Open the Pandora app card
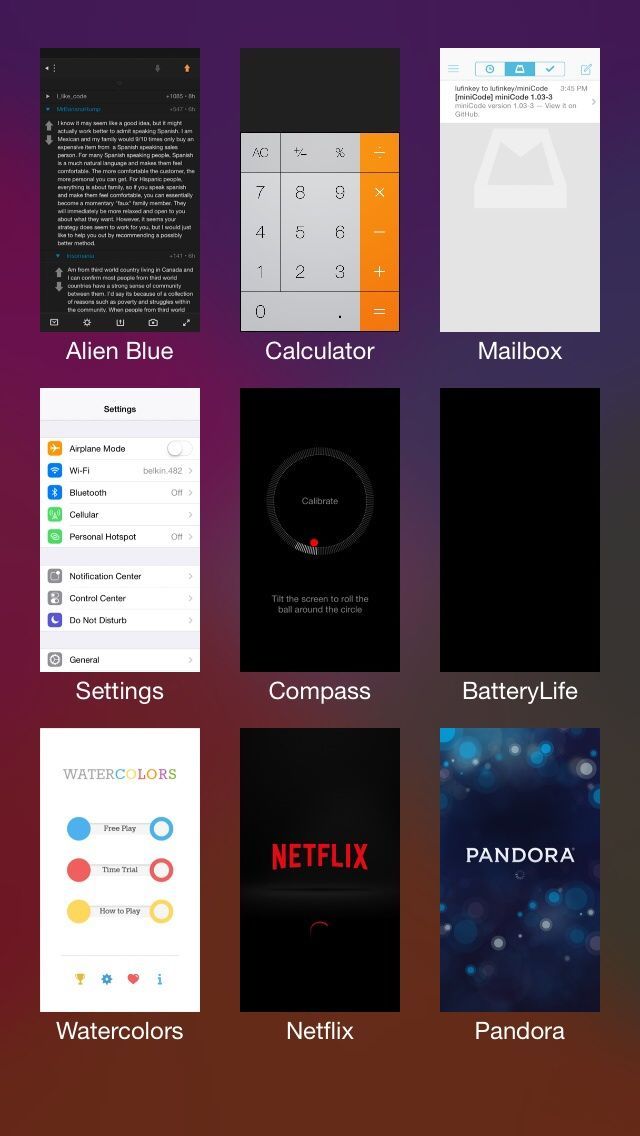This screenshot has height=1136, width=640. [x=520, y=870]
